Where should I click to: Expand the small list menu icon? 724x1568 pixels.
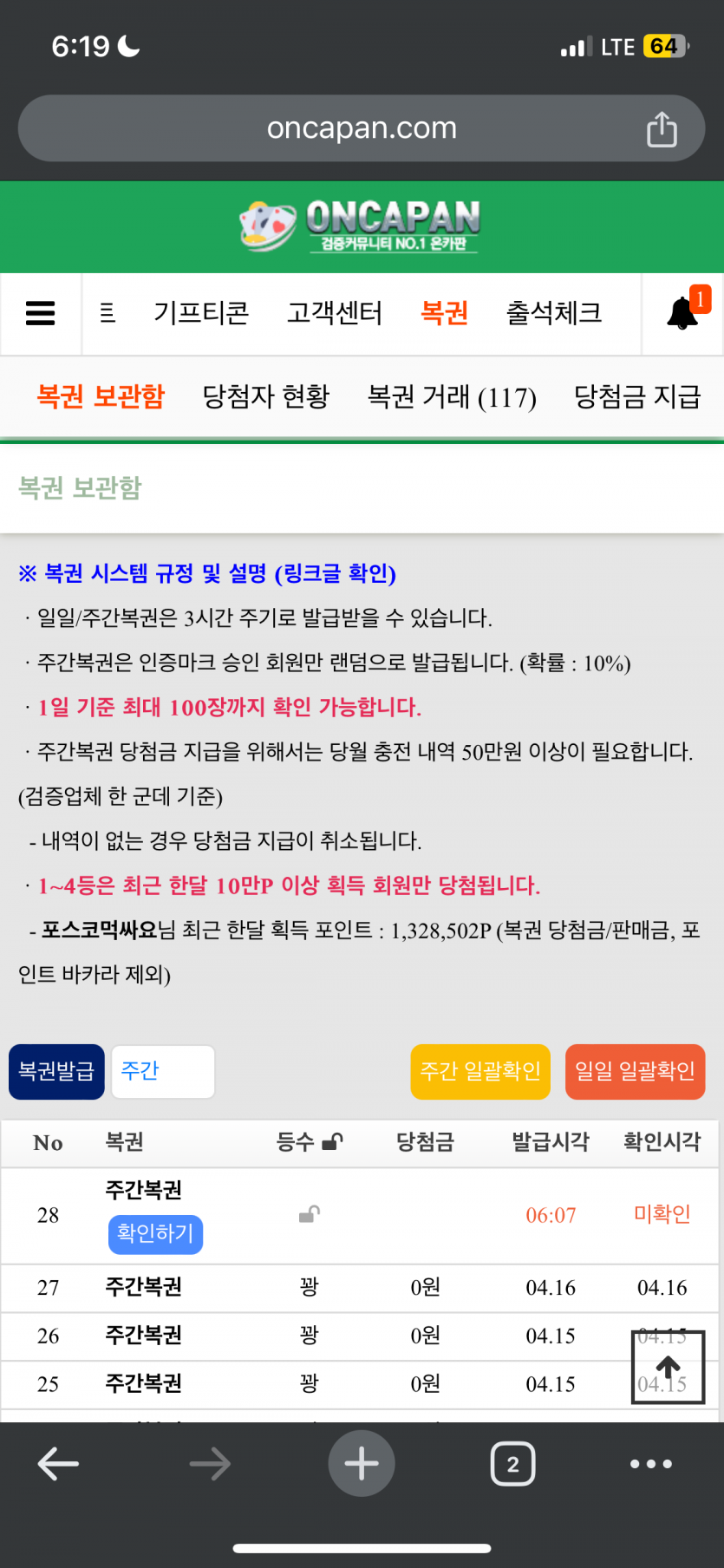(x=108, y=313)
